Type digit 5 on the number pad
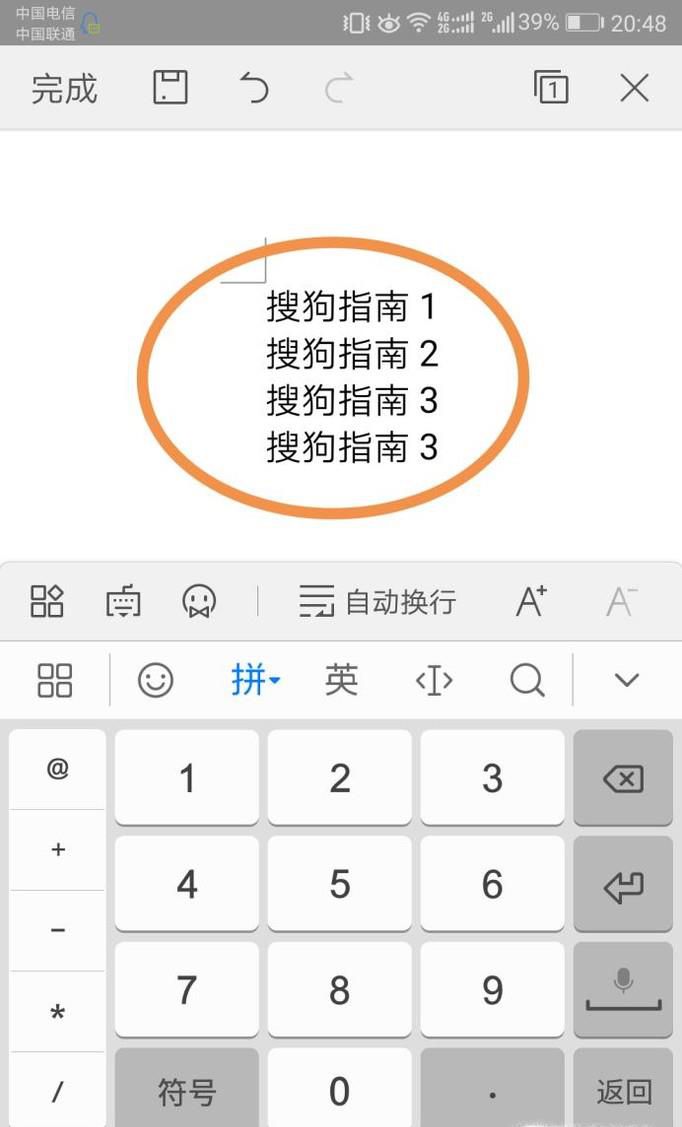The height and width of the screenshot is (1127, 682). click(340, 883)
